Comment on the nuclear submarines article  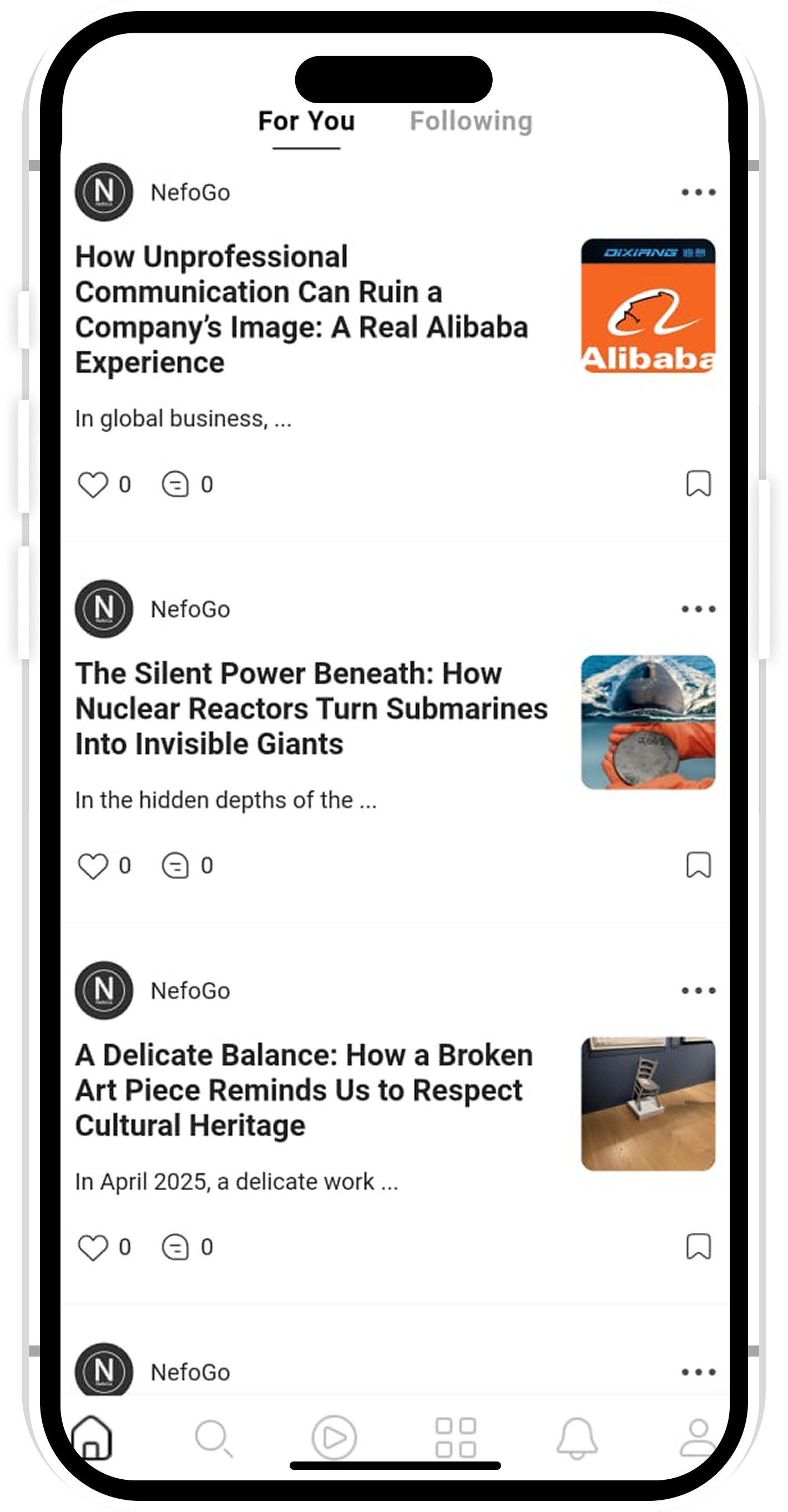[x=175, y=866]
